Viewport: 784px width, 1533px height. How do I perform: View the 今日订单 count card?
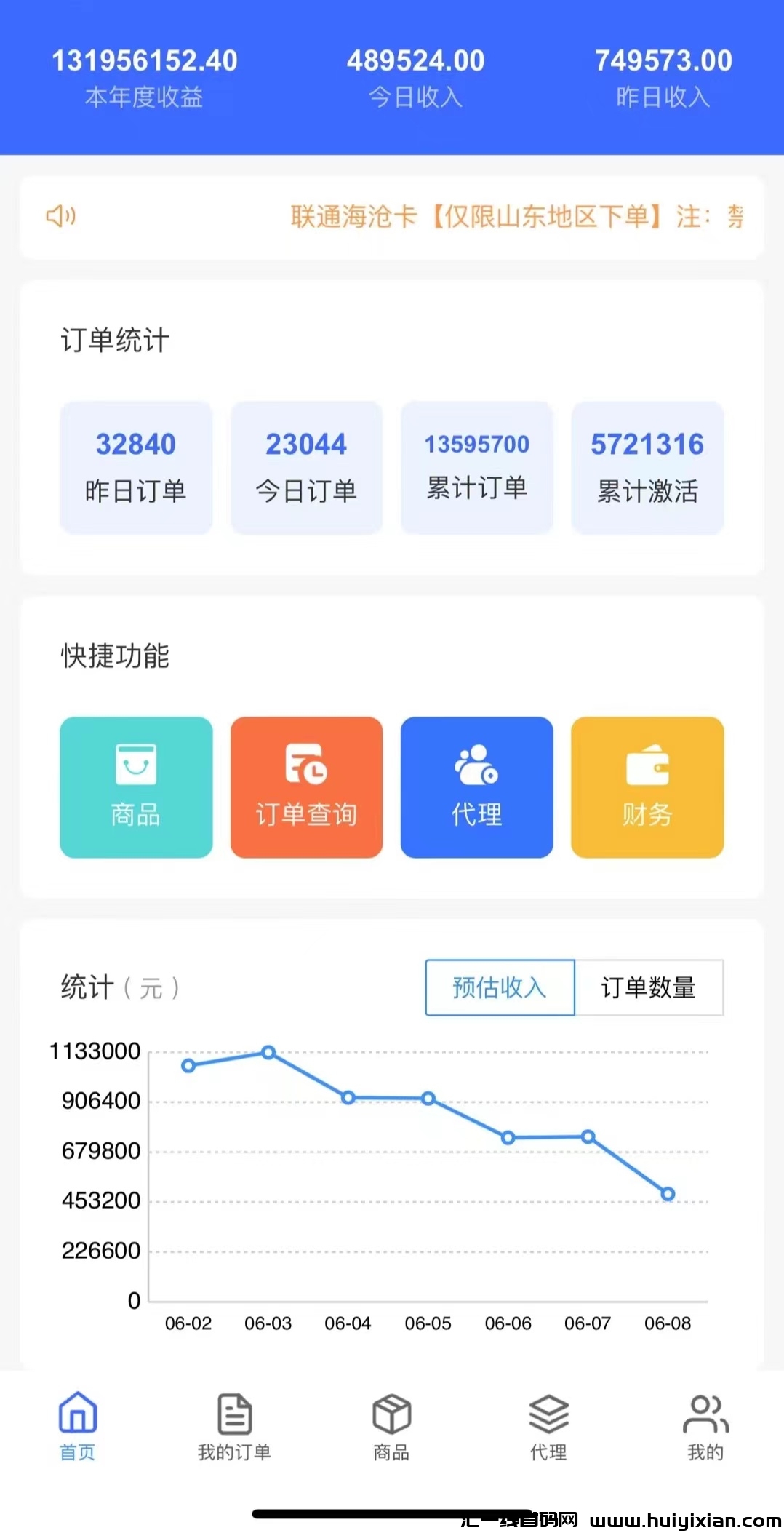[x=306, y=468]
